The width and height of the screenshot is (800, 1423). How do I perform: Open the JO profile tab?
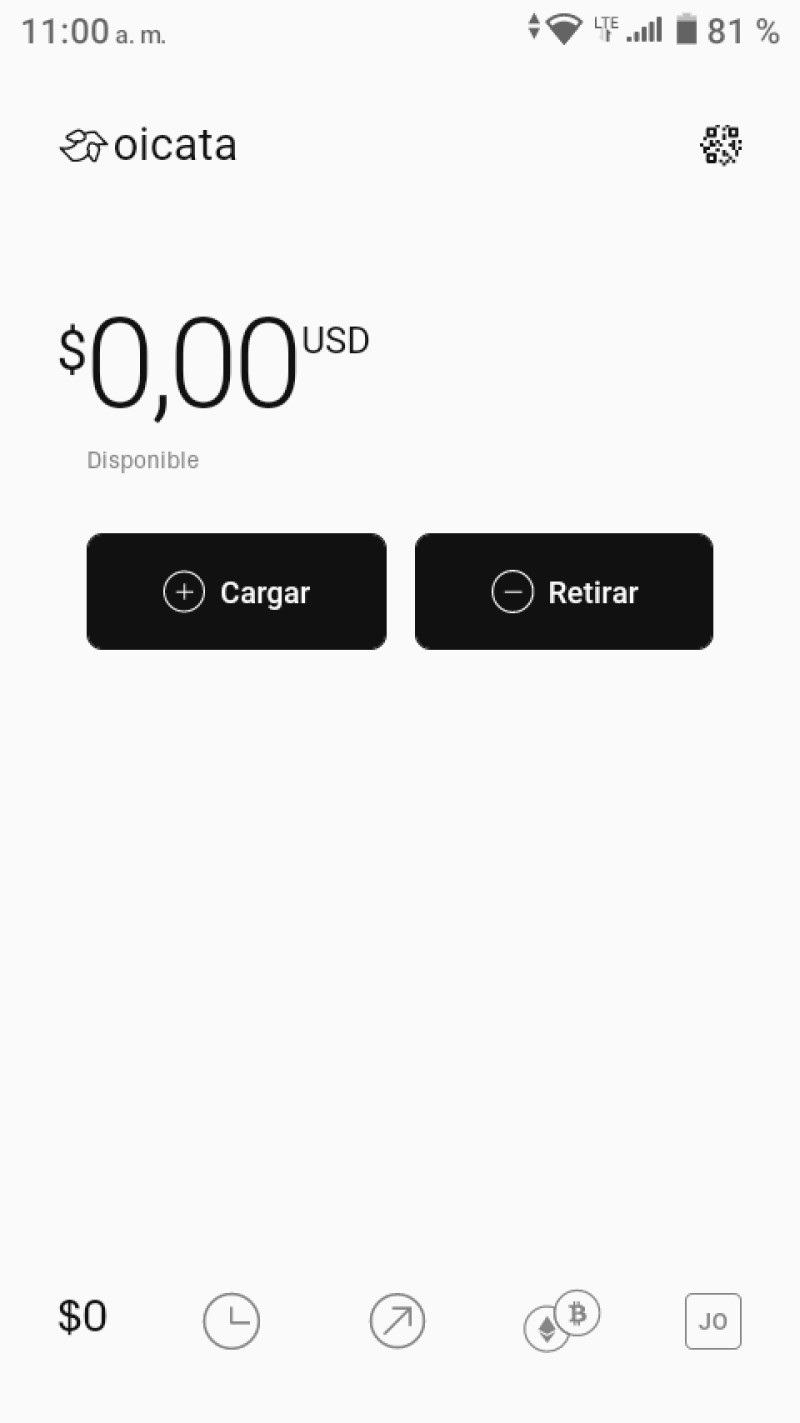pos(713,1321)
